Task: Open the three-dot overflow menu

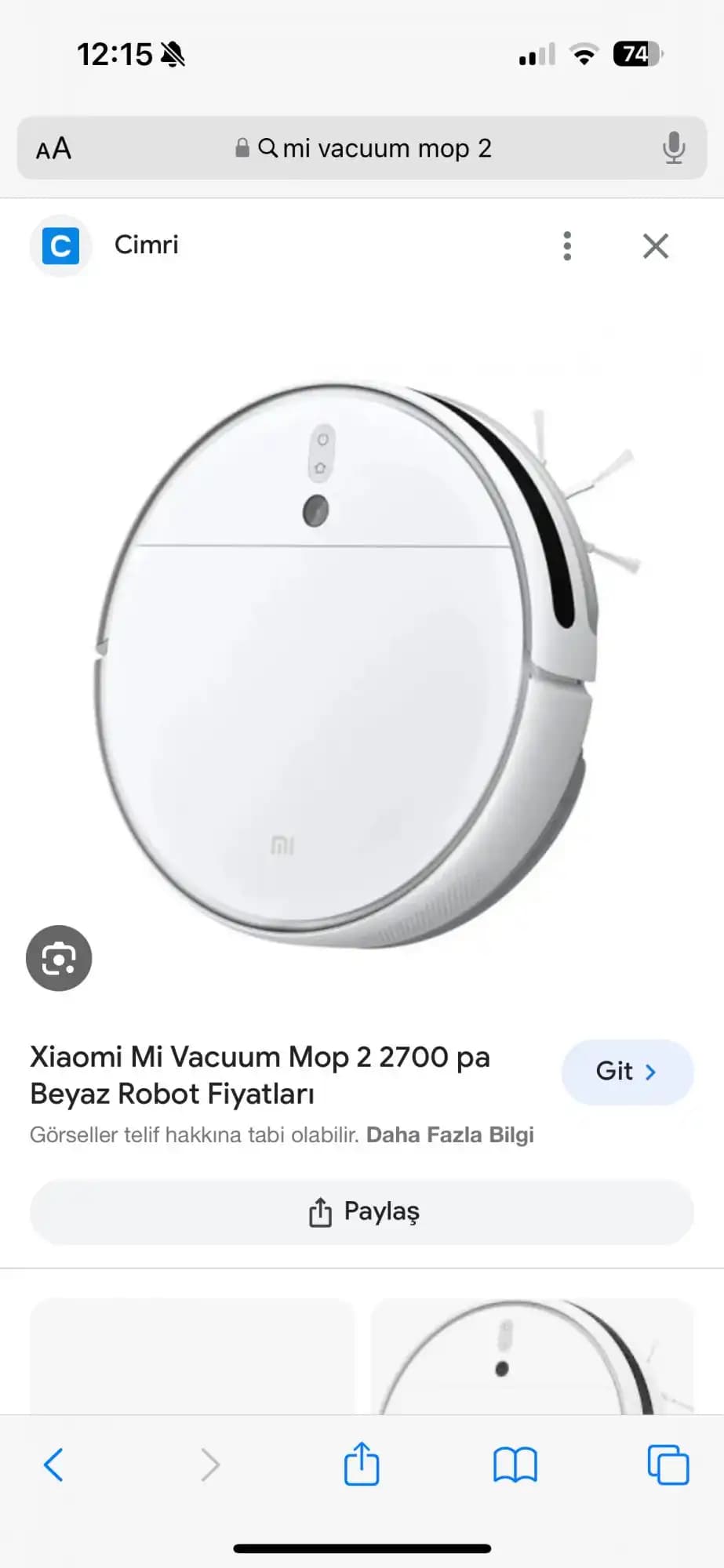Action: point(567,246)
